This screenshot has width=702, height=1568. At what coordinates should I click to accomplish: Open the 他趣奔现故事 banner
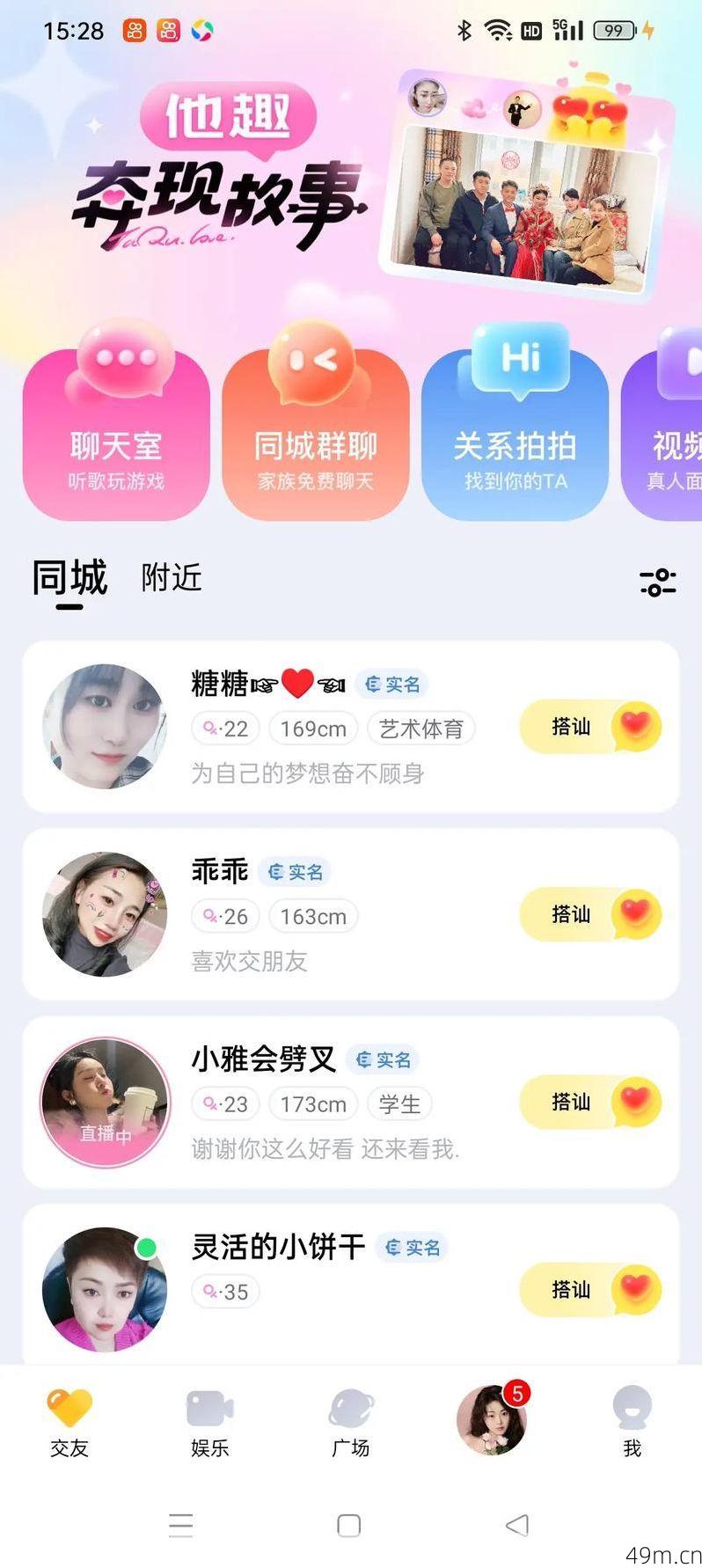click(x=352, y=176)
